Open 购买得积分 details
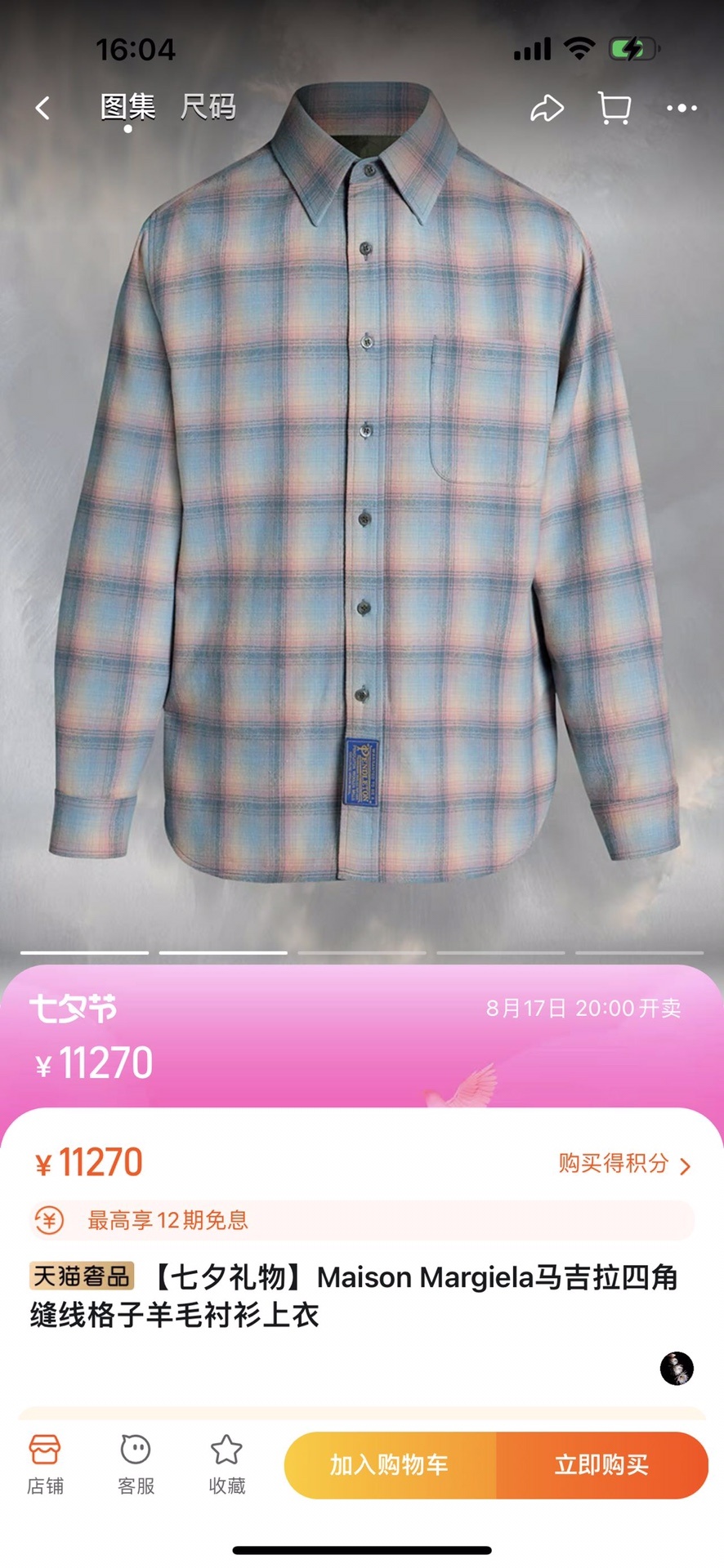Viewport: 724px width, 1568px height. pos(624,1164)
